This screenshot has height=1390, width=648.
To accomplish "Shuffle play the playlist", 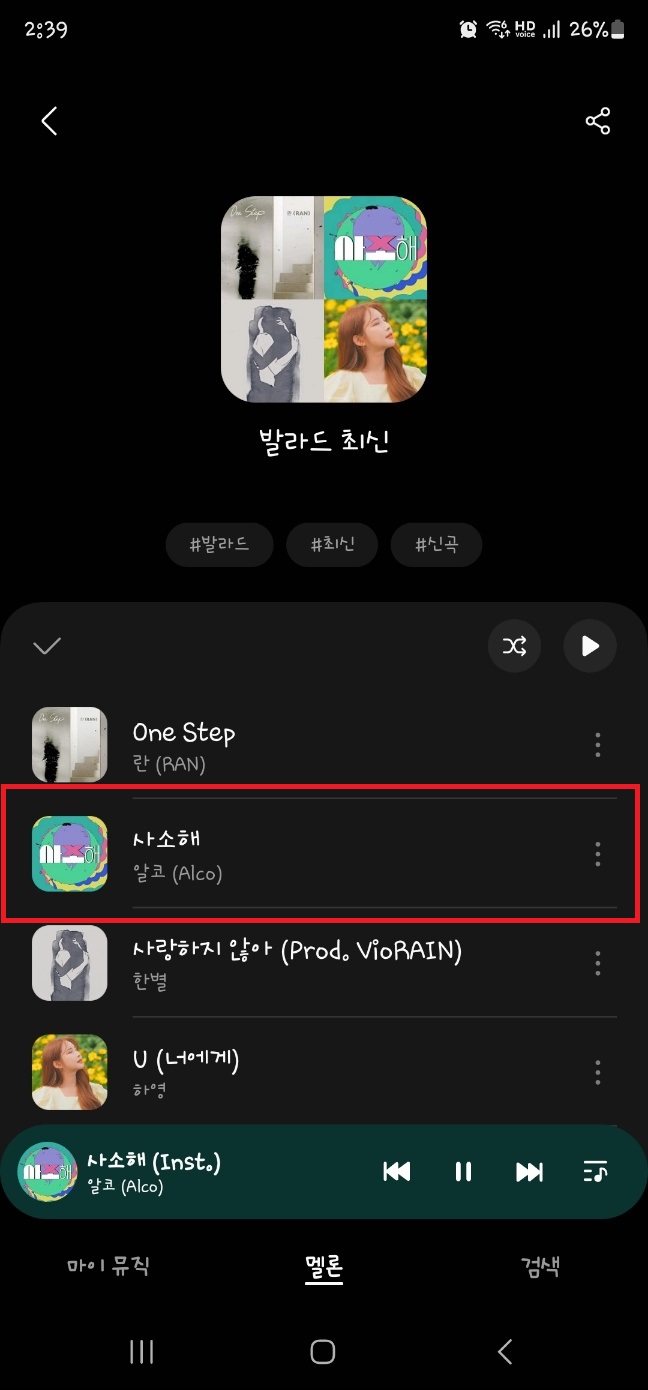I will [514, 646].
